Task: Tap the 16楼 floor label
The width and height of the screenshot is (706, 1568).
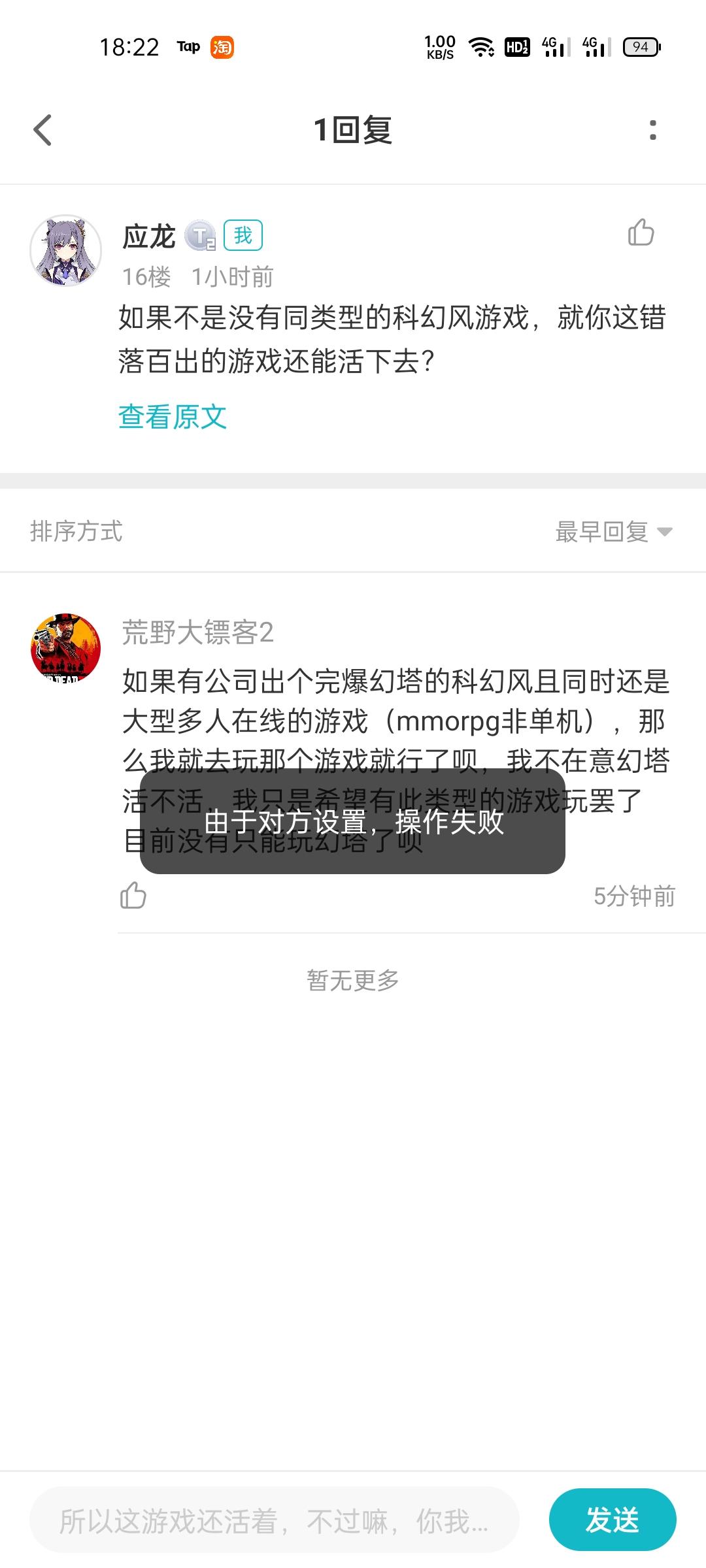Action: (145, 277)
